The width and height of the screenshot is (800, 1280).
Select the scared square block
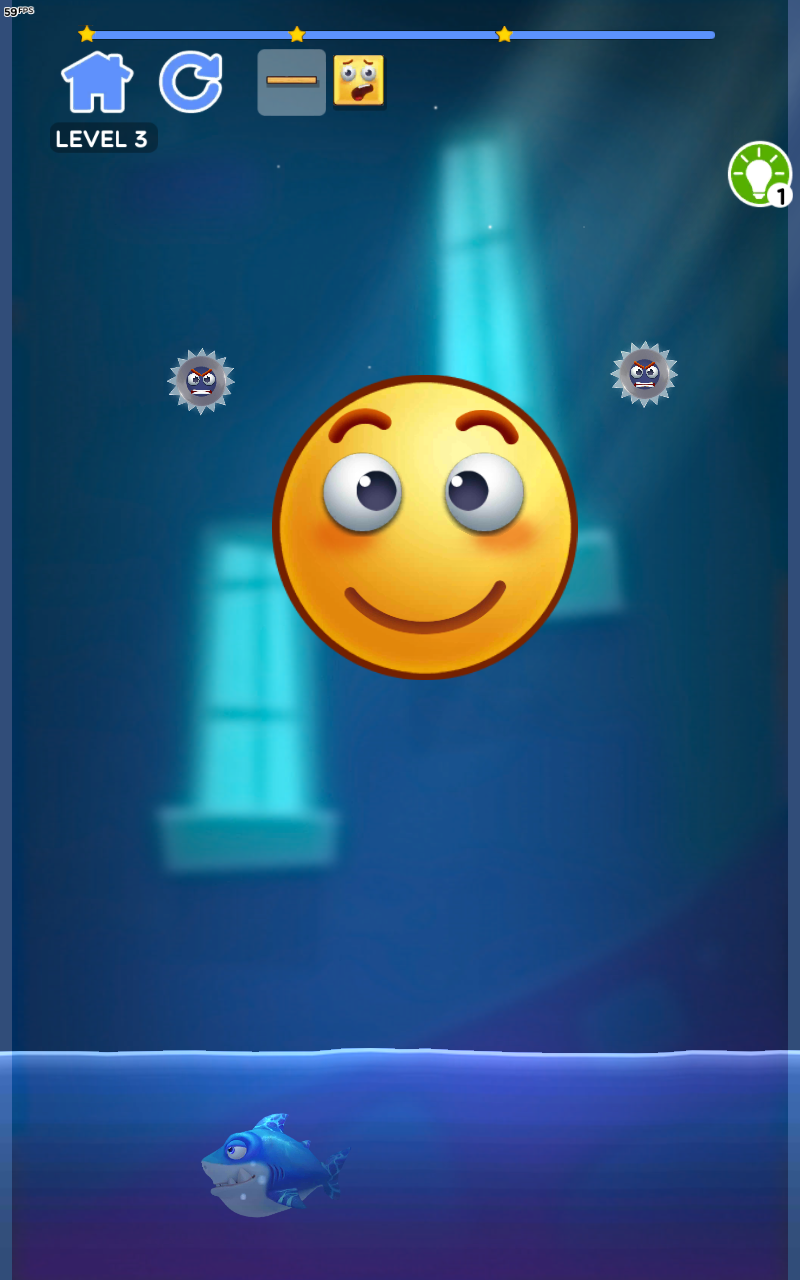(x=358, y=81)
